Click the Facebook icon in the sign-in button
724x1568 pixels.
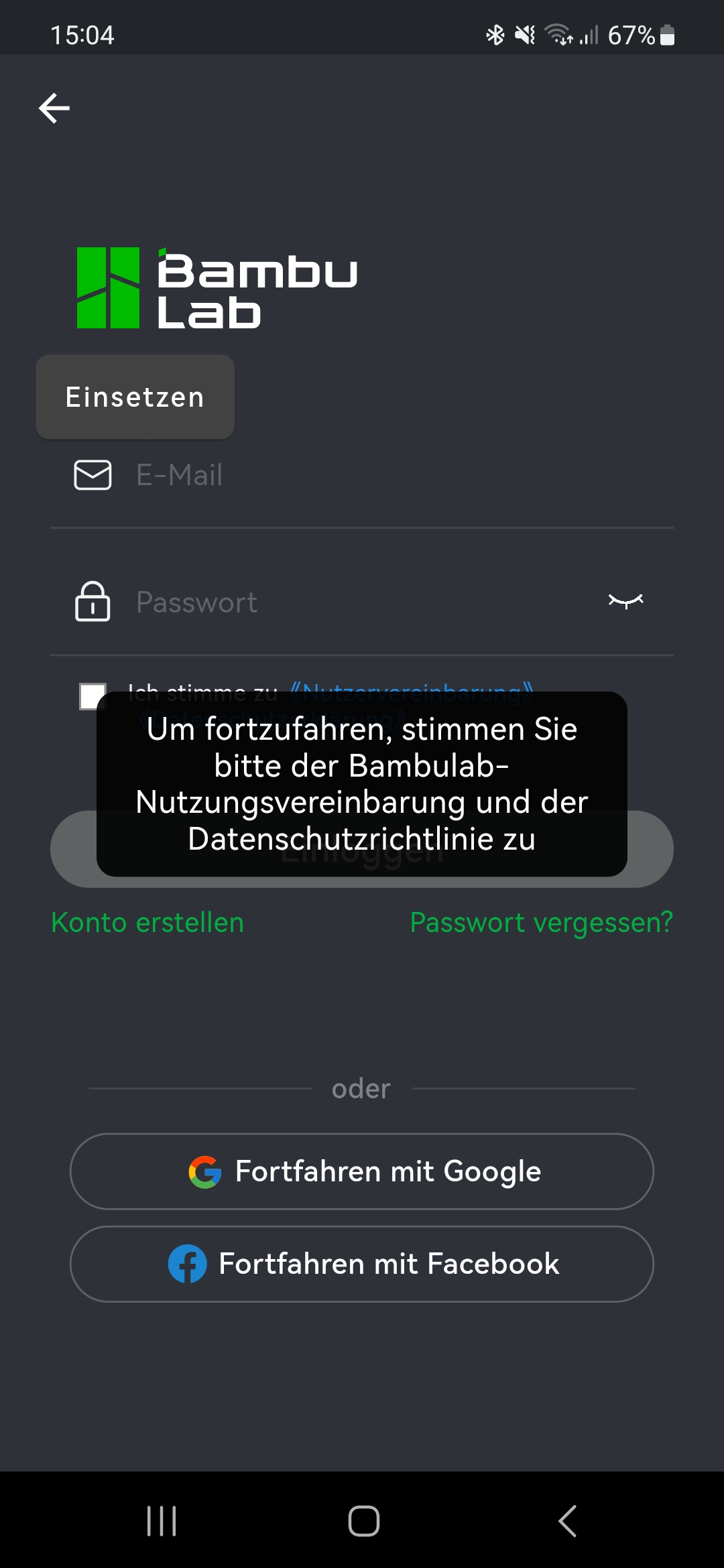pos(188,1264)
